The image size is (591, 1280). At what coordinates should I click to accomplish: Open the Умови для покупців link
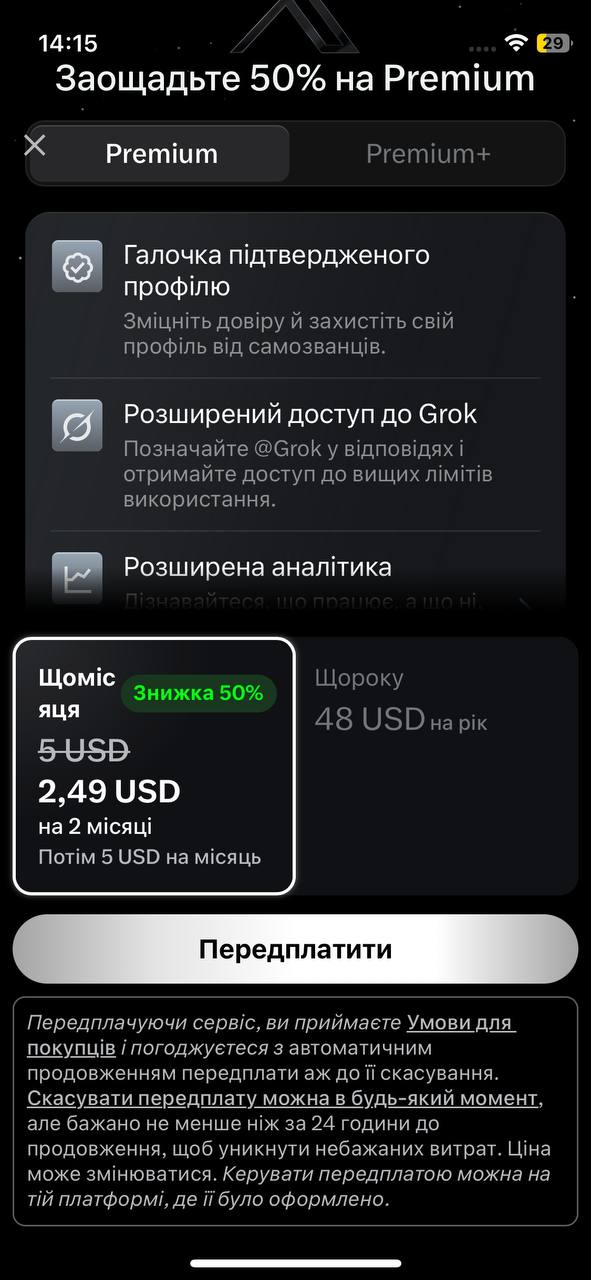pos(271,1036)
